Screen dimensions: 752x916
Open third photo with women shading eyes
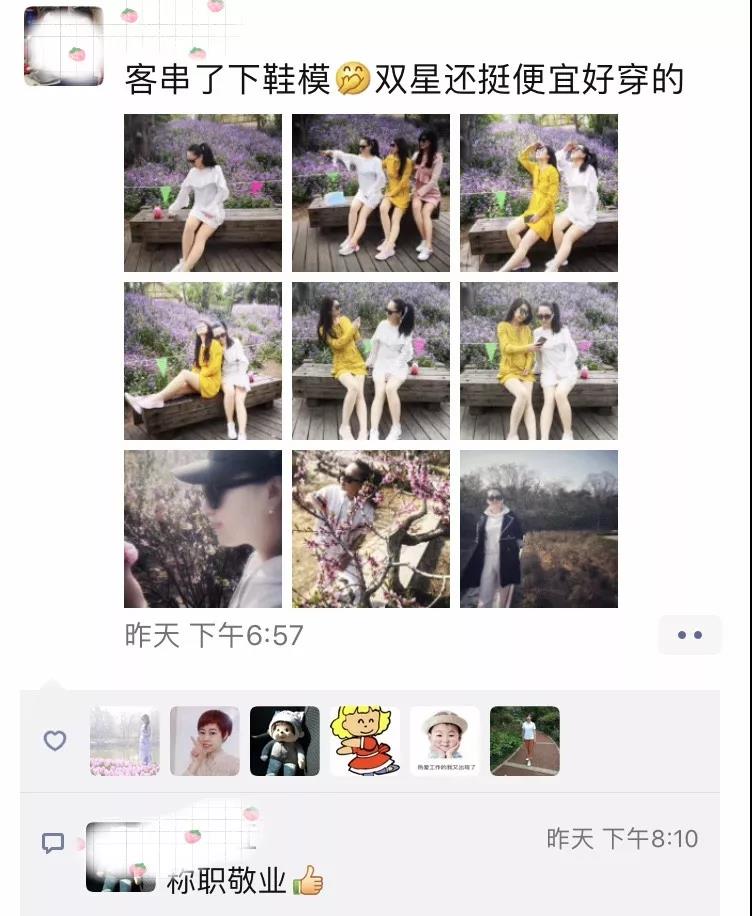[x=539, y=193]
